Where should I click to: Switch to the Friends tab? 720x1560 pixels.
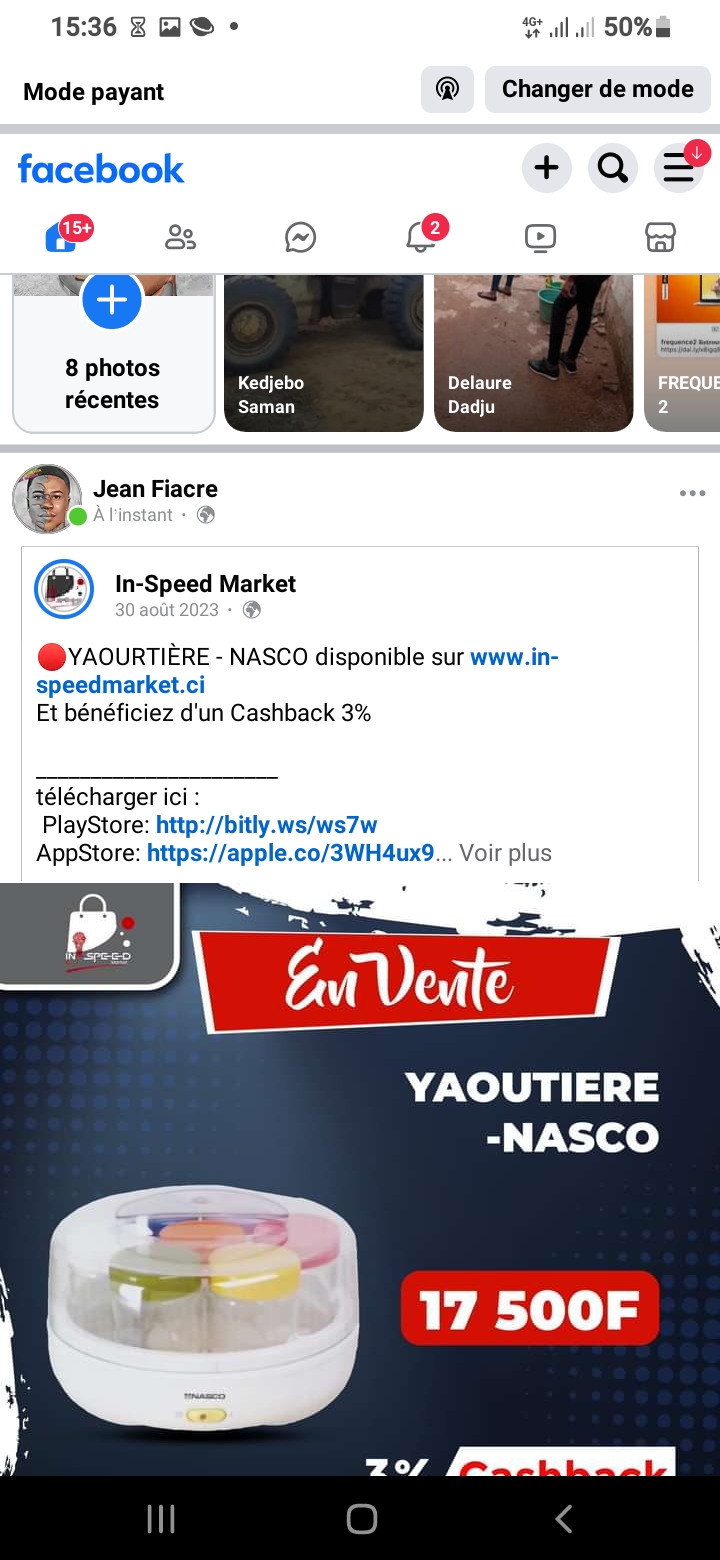[x=180, y=237]
